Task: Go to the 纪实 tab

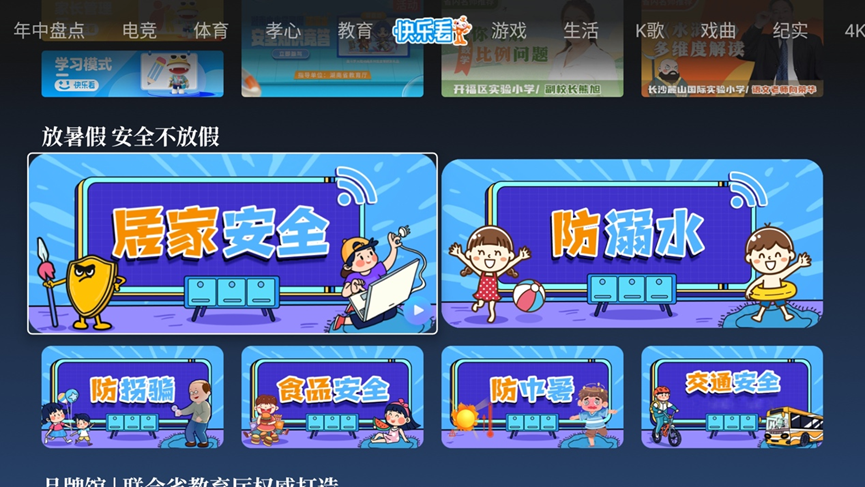Action: pyautogui.click(x=790, y=30)
